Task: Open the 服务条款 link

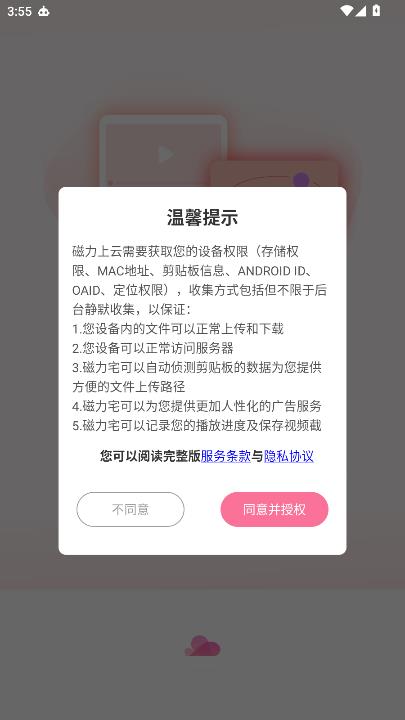Action: pyautogui.click(x=225, y=456)
